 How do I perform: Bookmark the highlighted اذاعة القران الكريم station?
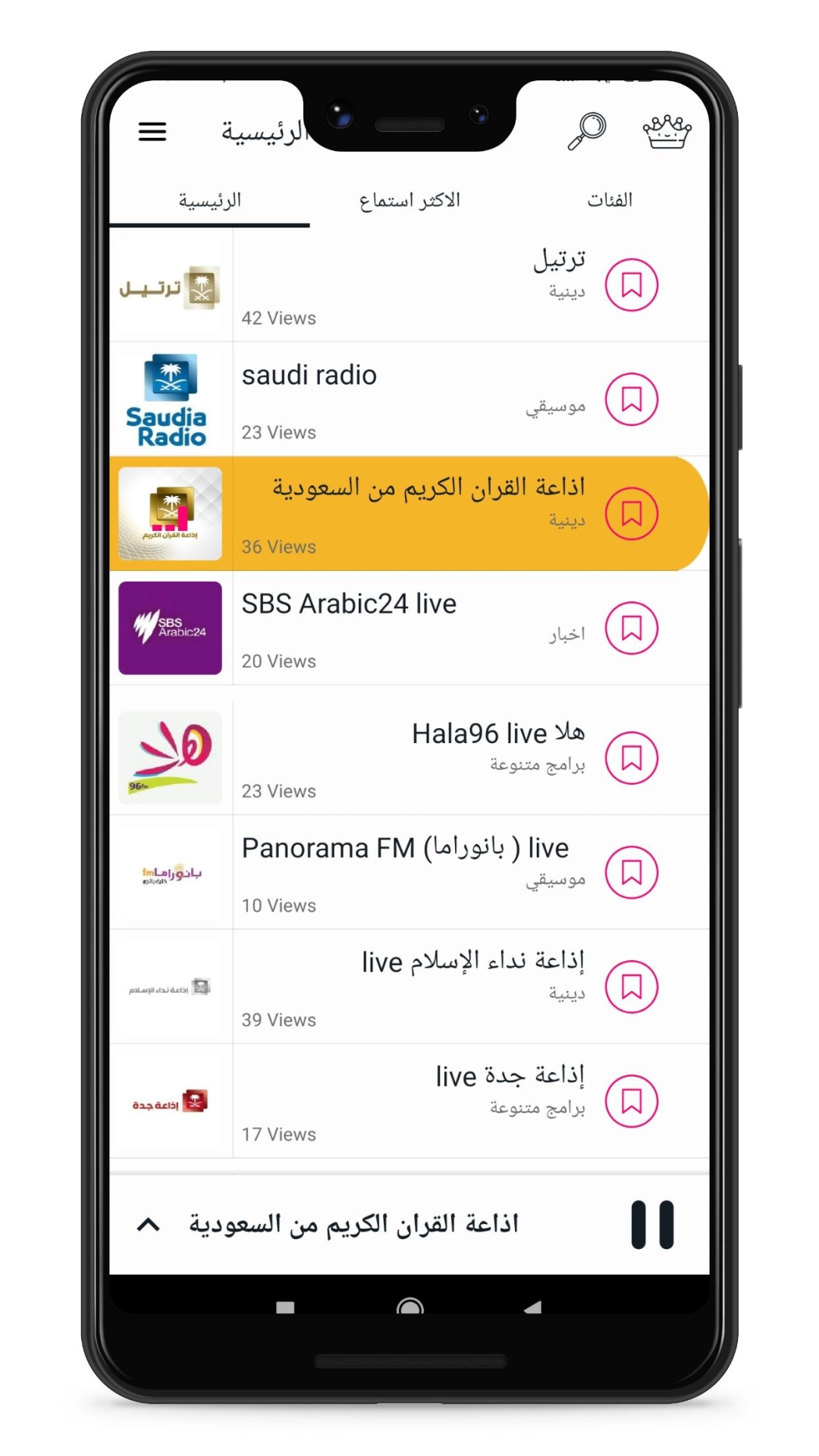[631, 514]
